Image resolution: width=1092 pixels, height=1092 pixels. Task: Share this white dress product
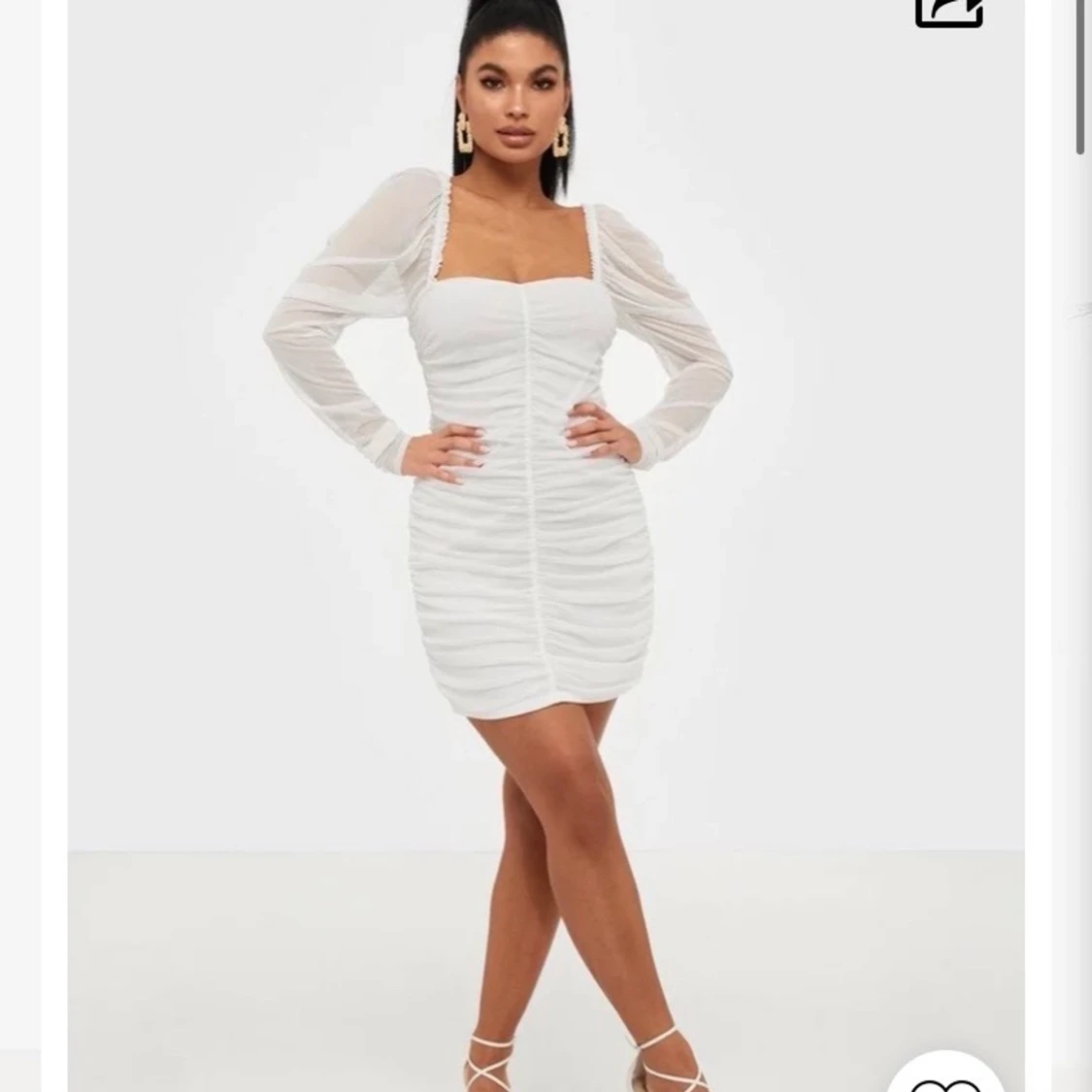pyautogui.click(x=948, y=12)
